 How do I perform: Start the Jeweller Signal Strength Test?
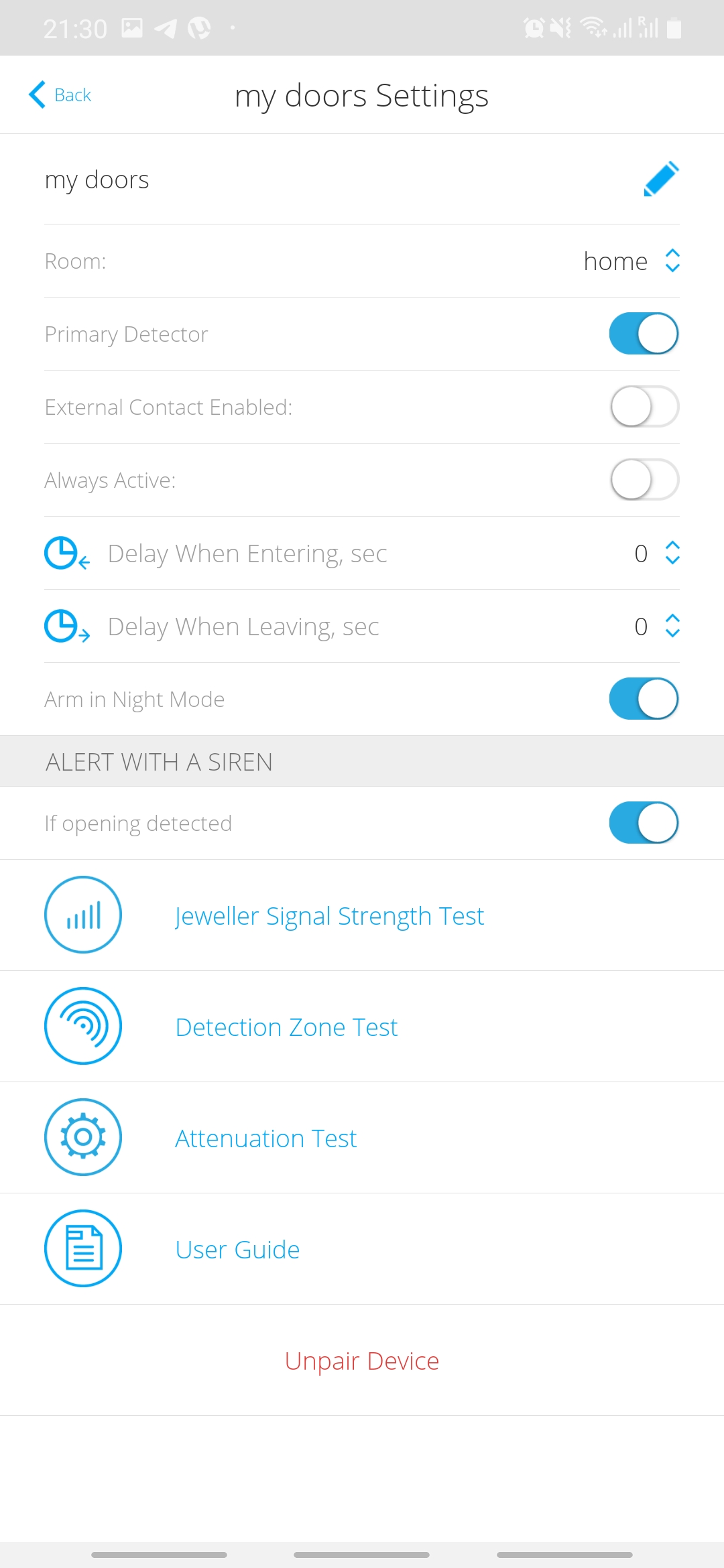point(328,915)
